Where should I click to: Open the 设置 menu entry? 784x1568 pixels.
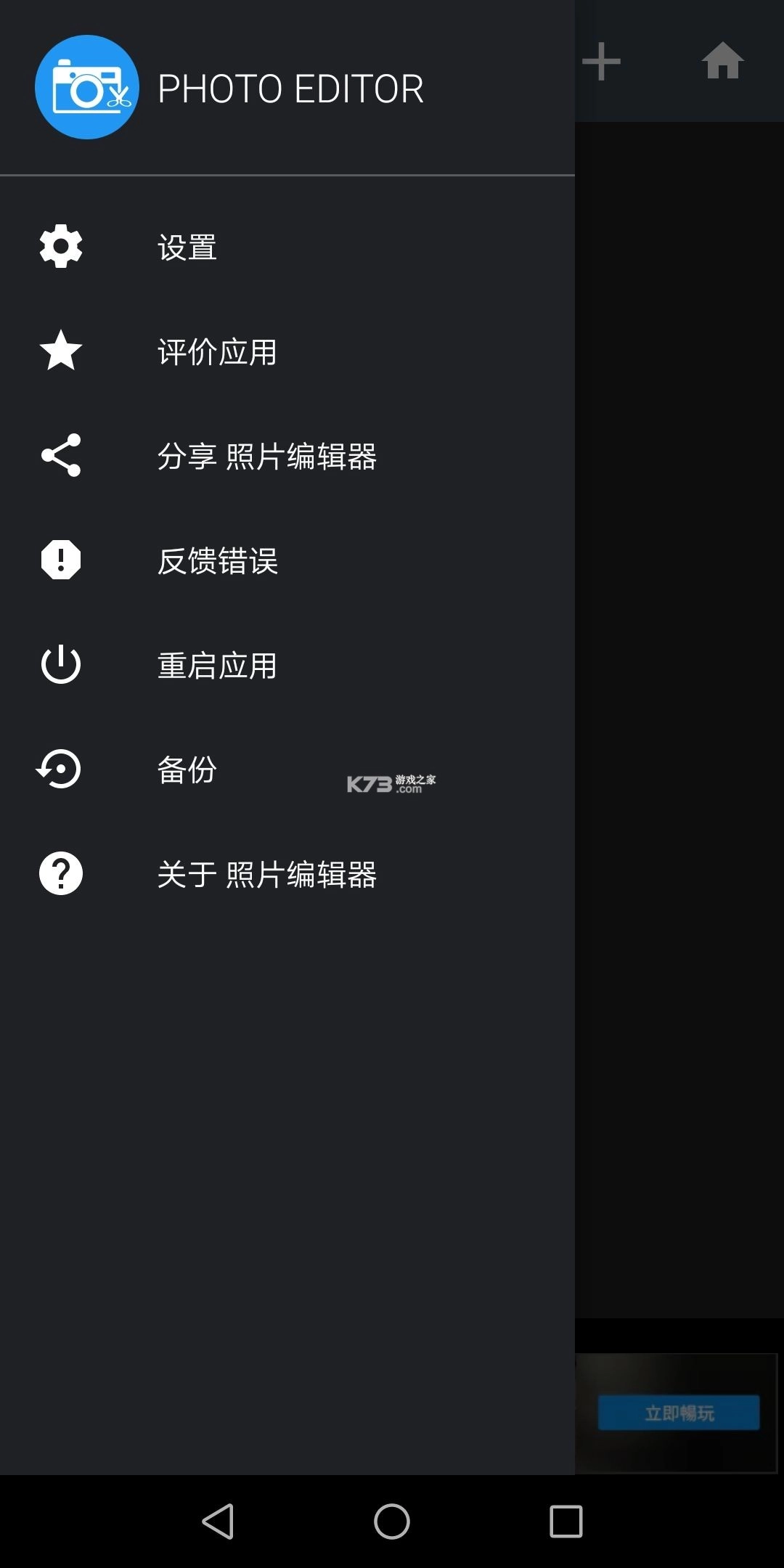[x=187, y=247]
